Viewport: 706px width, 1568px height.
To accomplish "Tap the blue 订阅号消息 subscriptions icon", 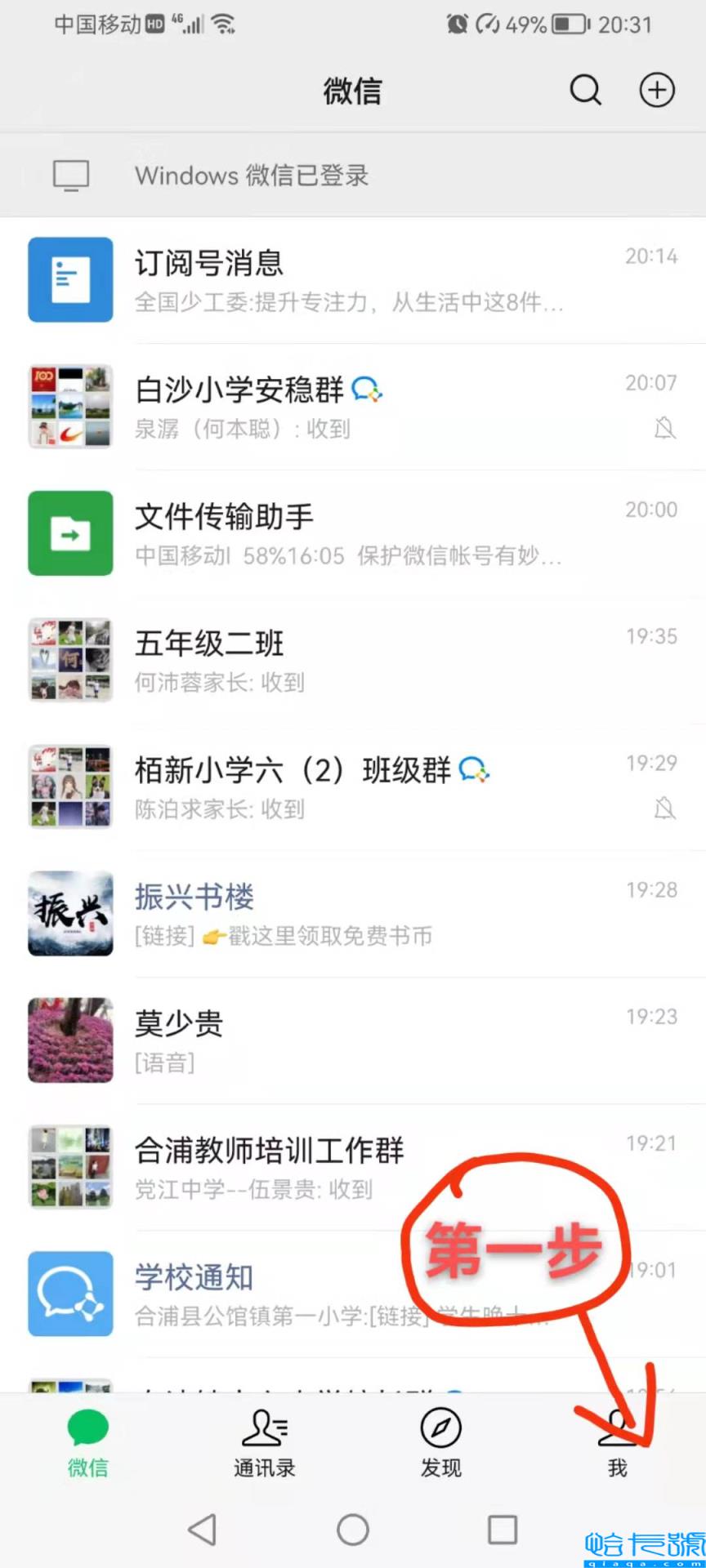I will [x=70, y=279].
